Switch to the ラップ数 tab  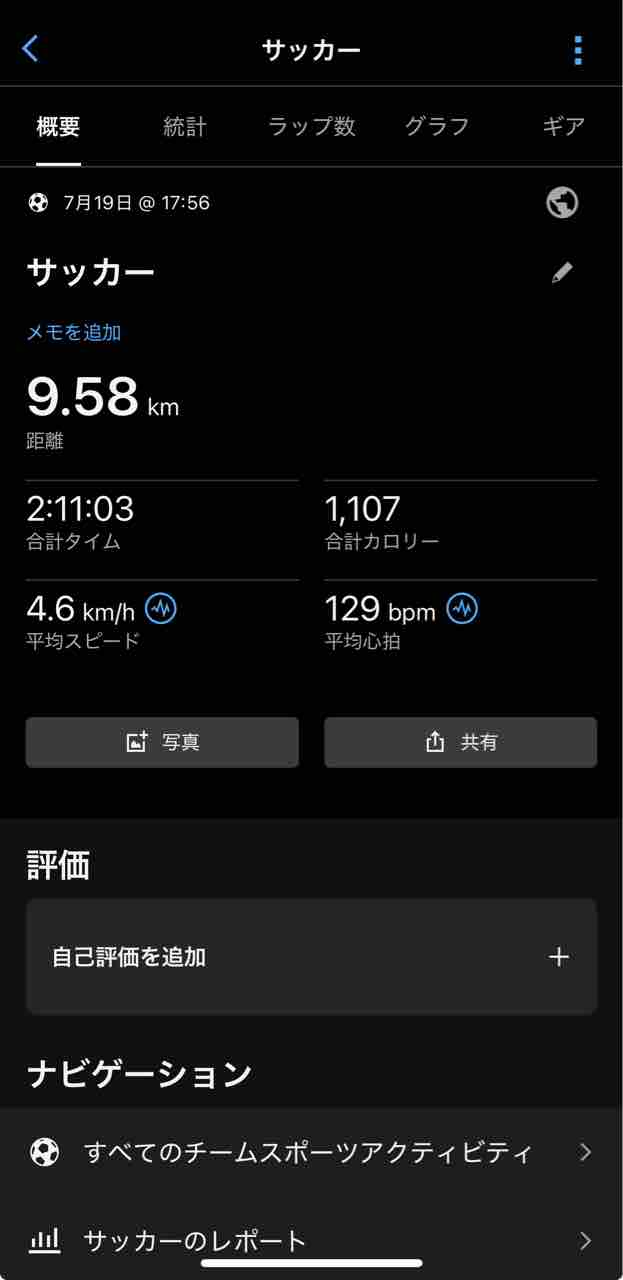pos(312,127)
